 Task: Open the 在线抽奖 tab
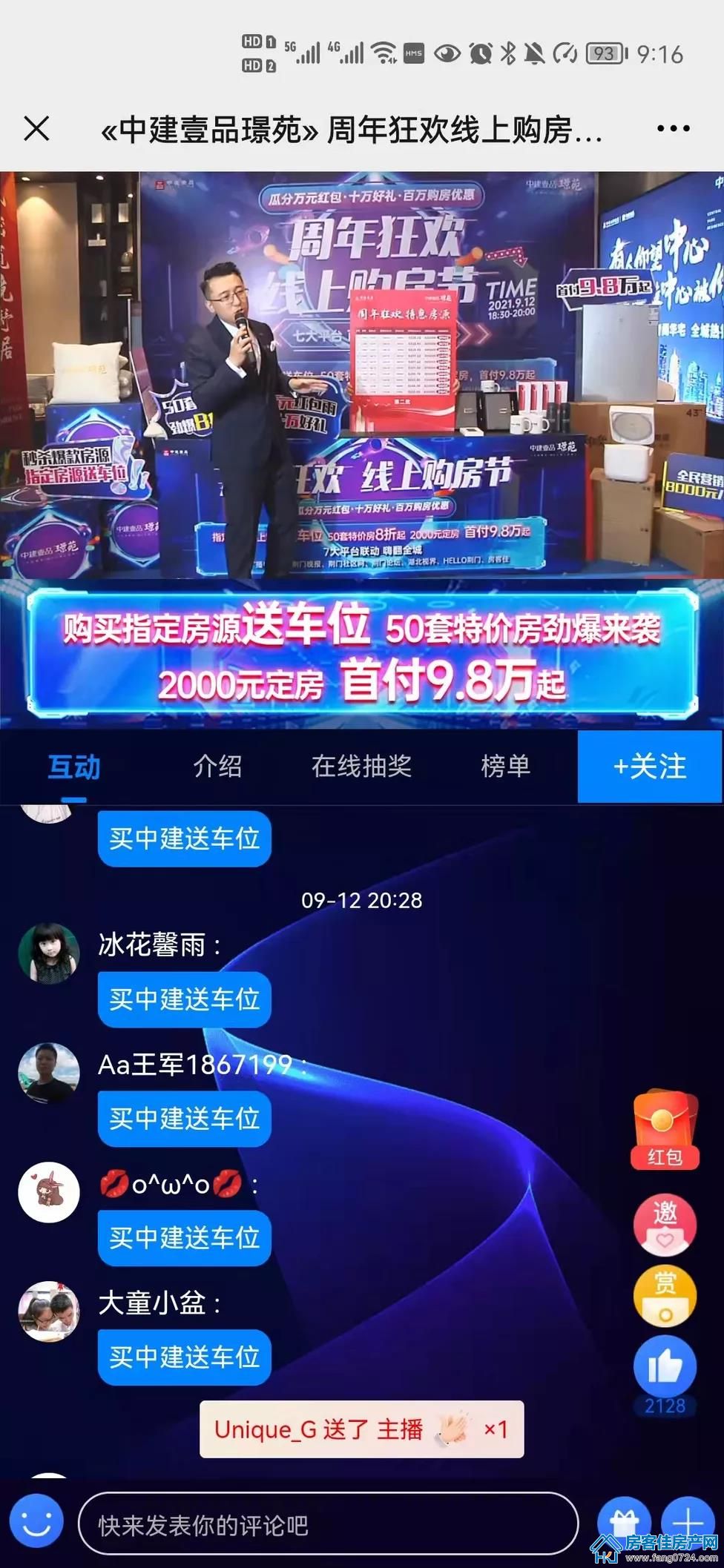pyautogui.click(x=361, y=766)
